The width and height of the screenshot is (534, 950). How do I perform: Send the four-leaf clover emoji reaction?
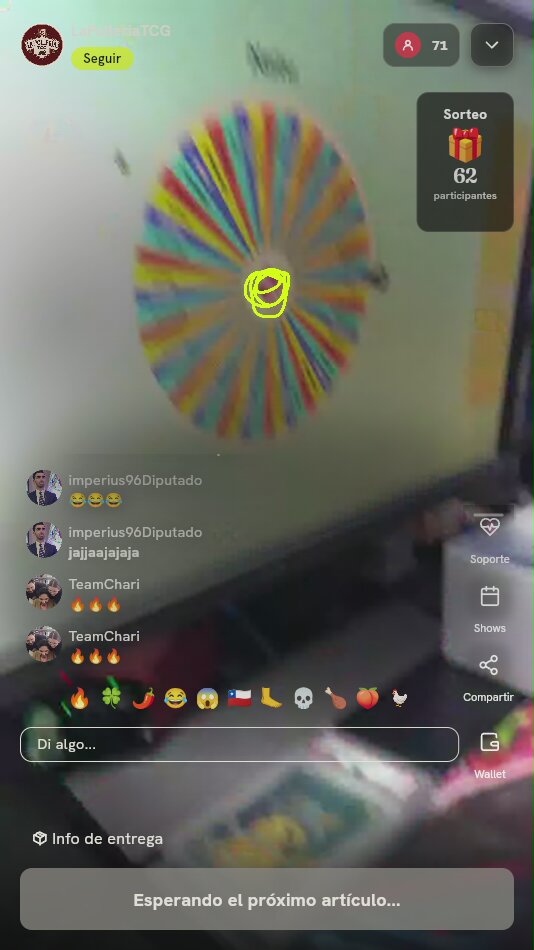tap(111, 699)
